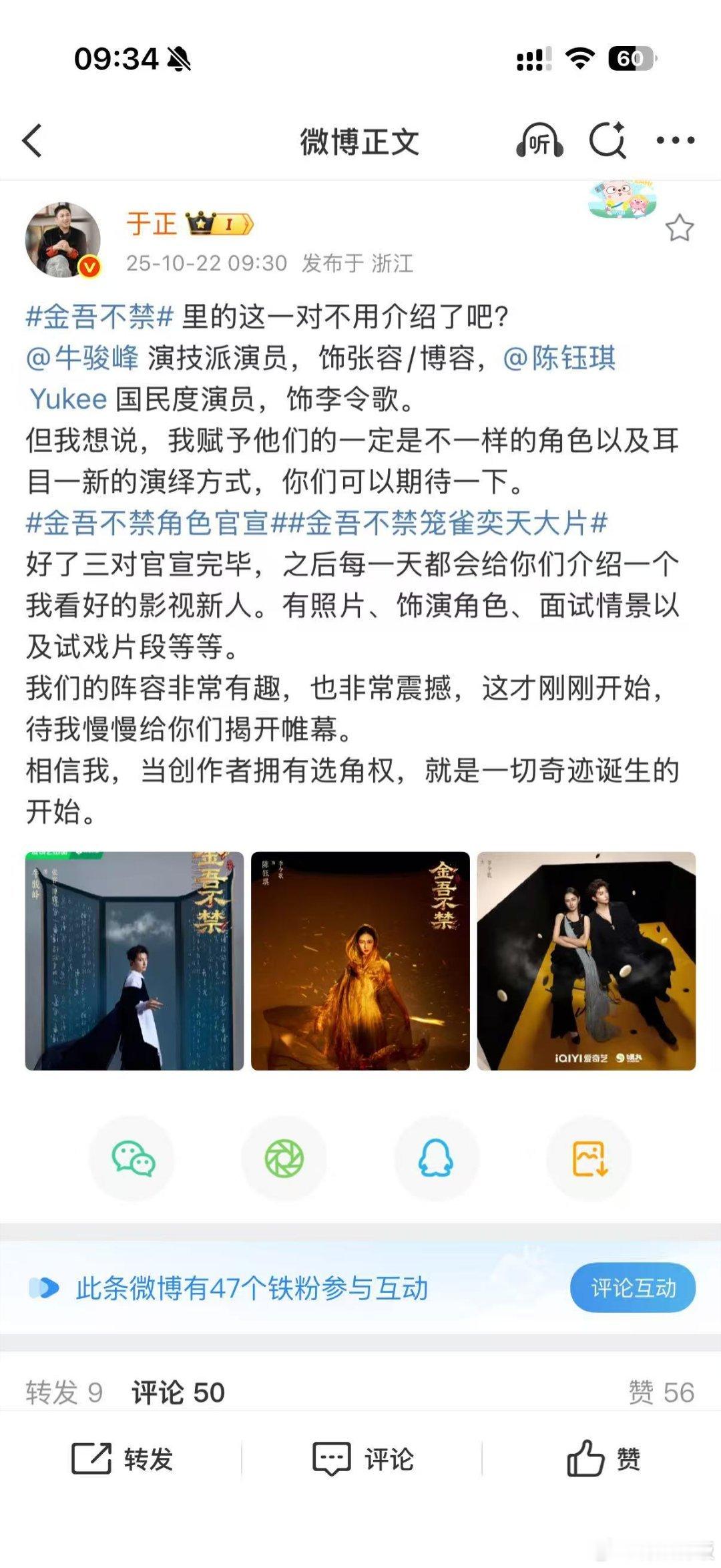The image size is (721, 1568).
Task: Toggle the star to favorite this post
Action: coord(680,226)
